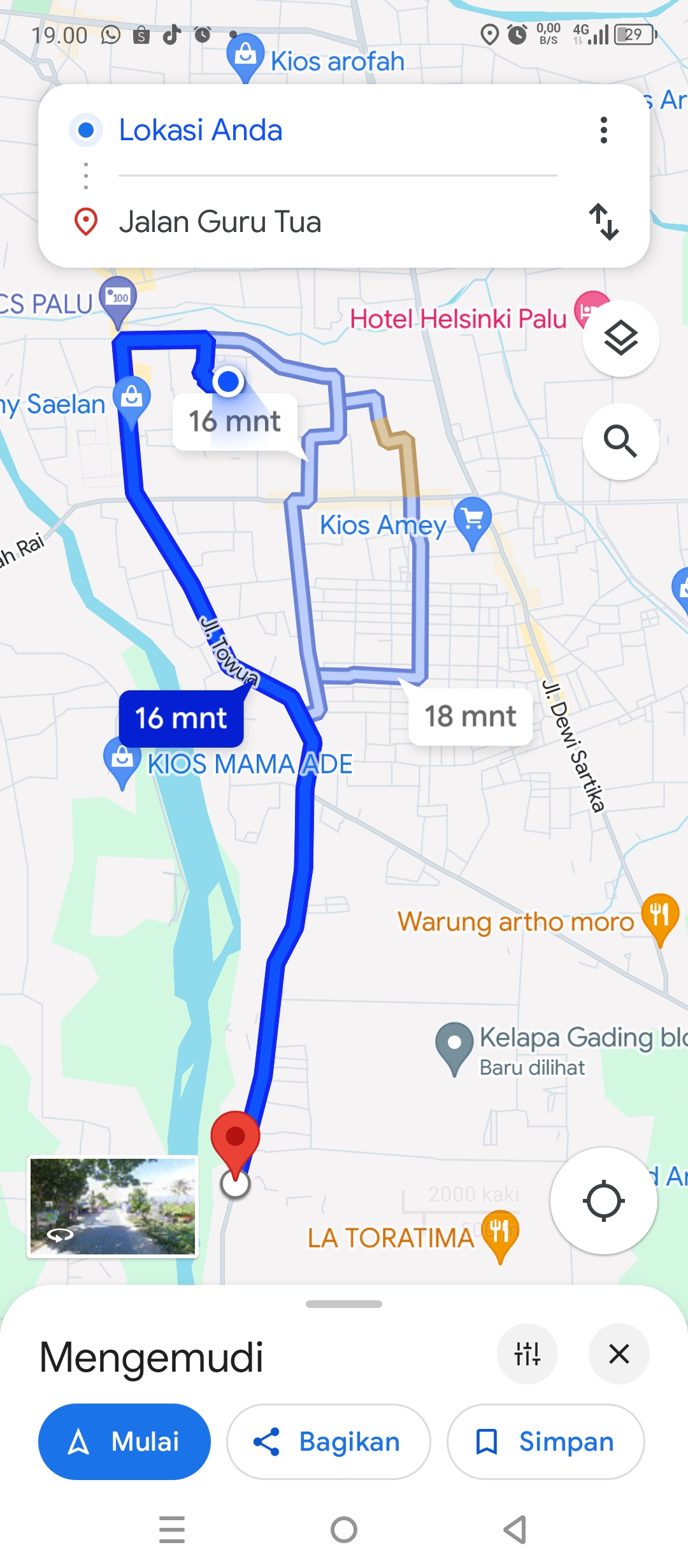Swap start and destination locations

click(x=603, y=222)
